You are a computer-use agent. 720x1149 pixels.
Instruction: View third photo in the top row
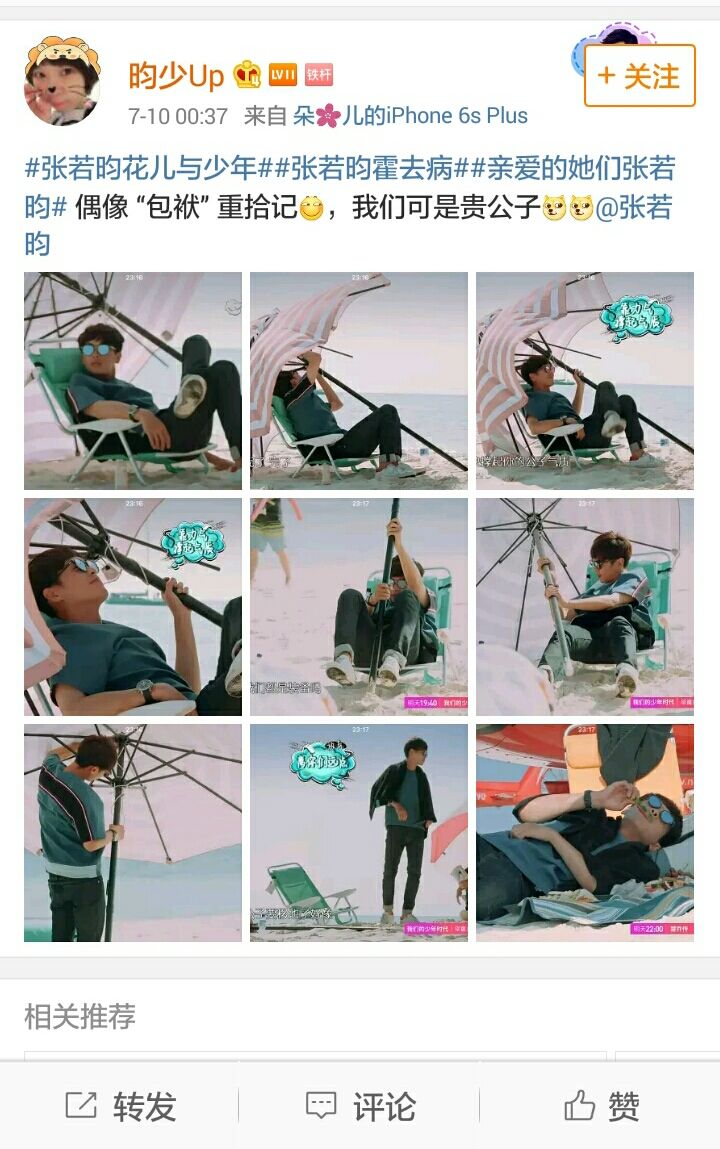click(x=585, y=380)
